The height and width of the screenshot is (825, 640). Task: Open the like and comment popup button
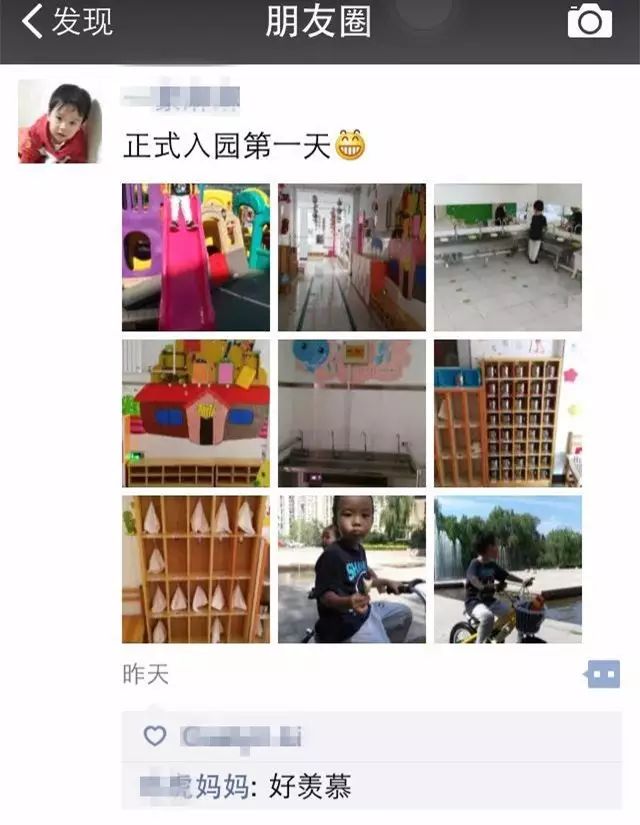(x=602, y=675)
